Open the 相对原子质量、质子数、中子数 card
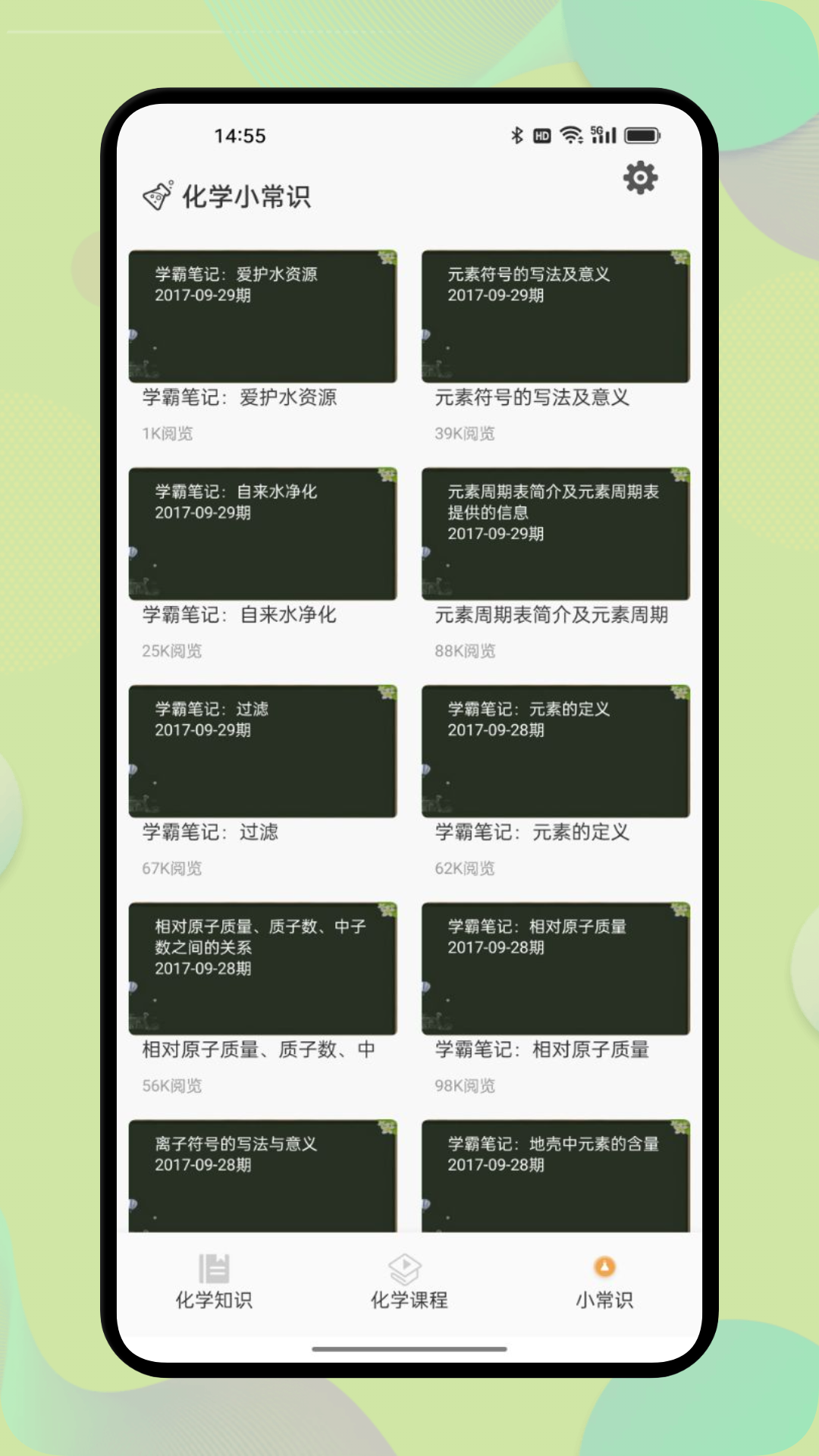This screenshot has height=1456, width=819. pos(262,968)
